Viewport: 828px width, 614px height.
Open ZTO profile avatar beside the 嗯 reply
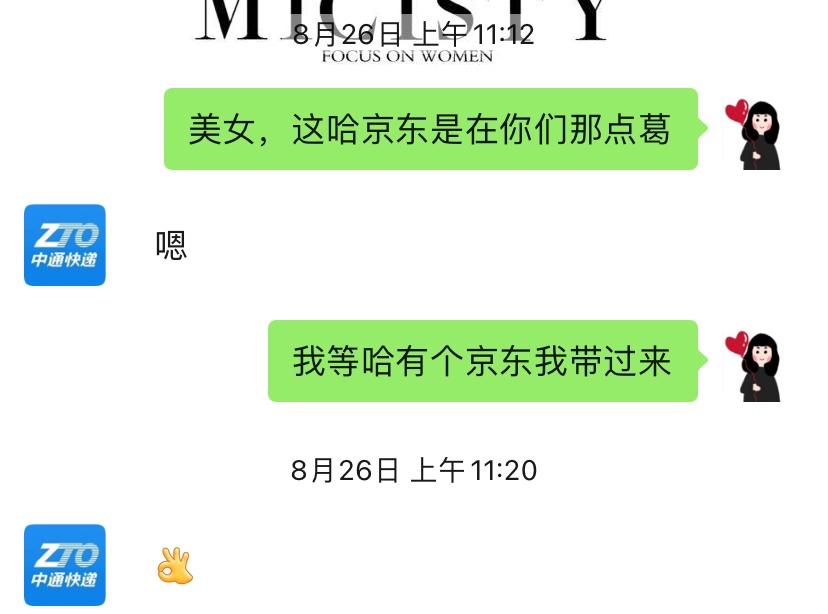click(65, 245)
